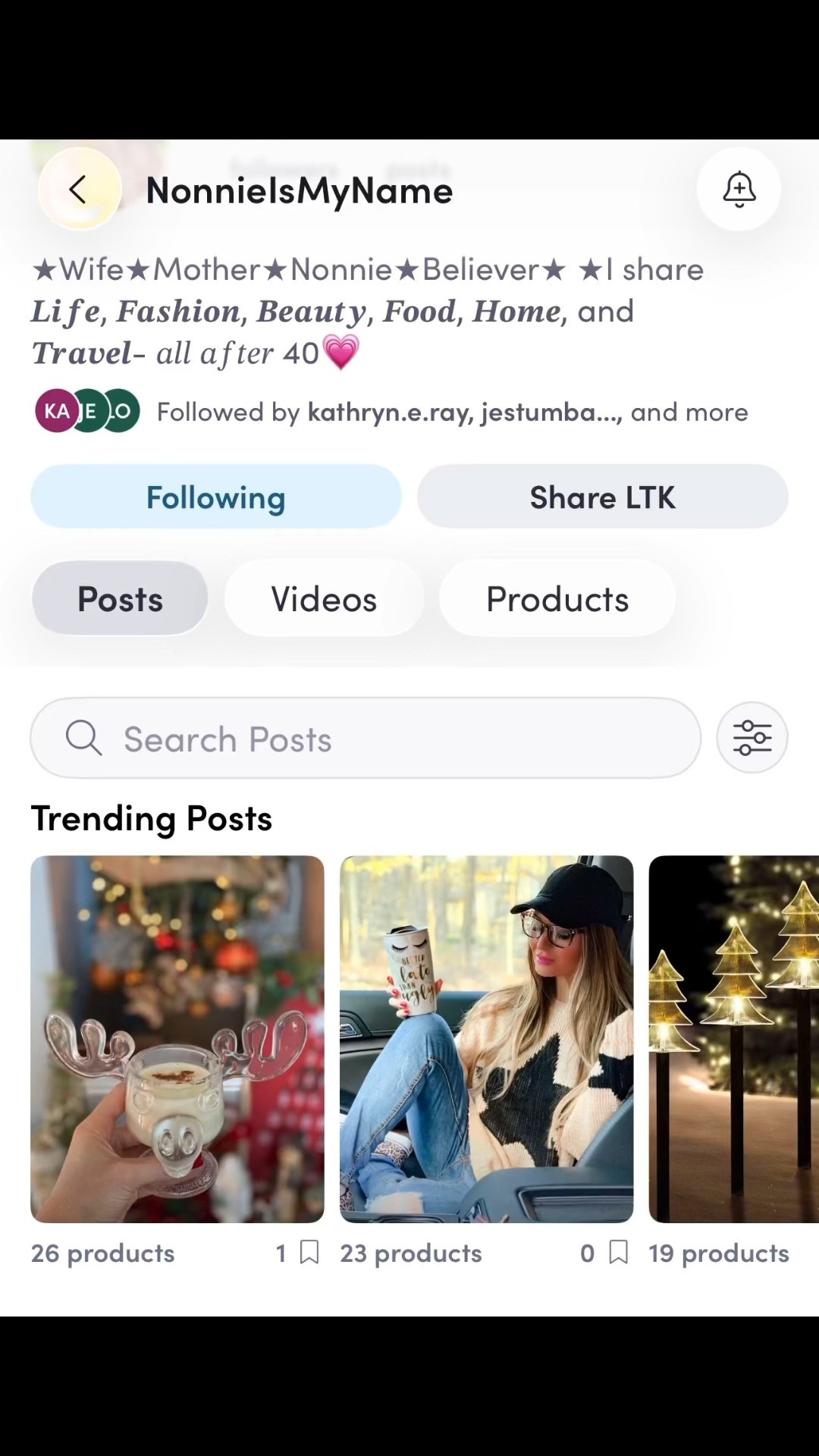
Task: Tap the profile name NonnieIsMyName
Action: tap(300, 190)
